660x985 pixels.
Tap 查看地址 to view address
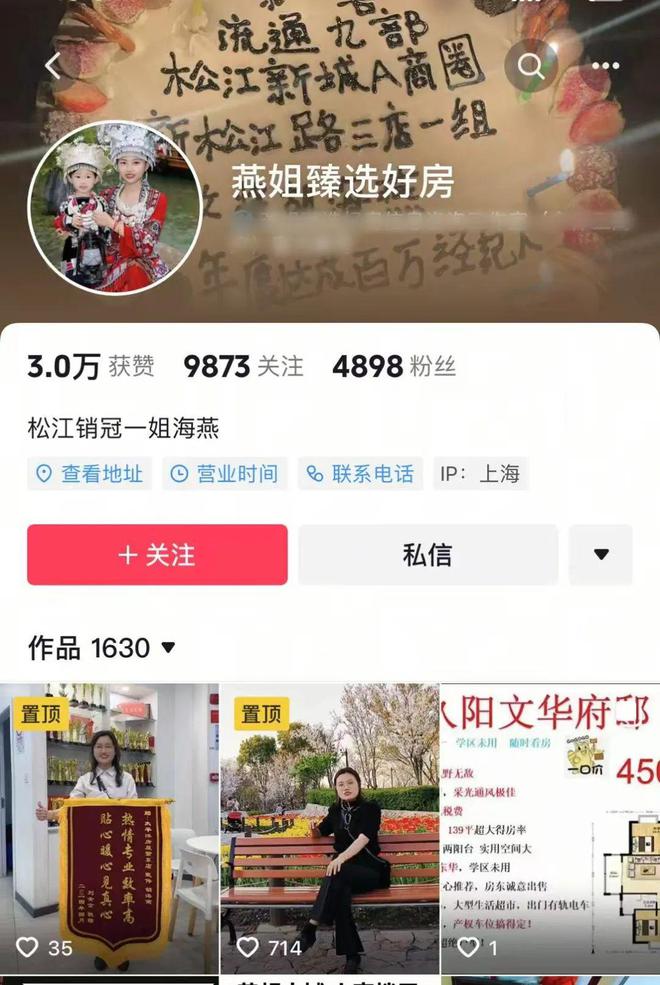[x=90, y=474]
